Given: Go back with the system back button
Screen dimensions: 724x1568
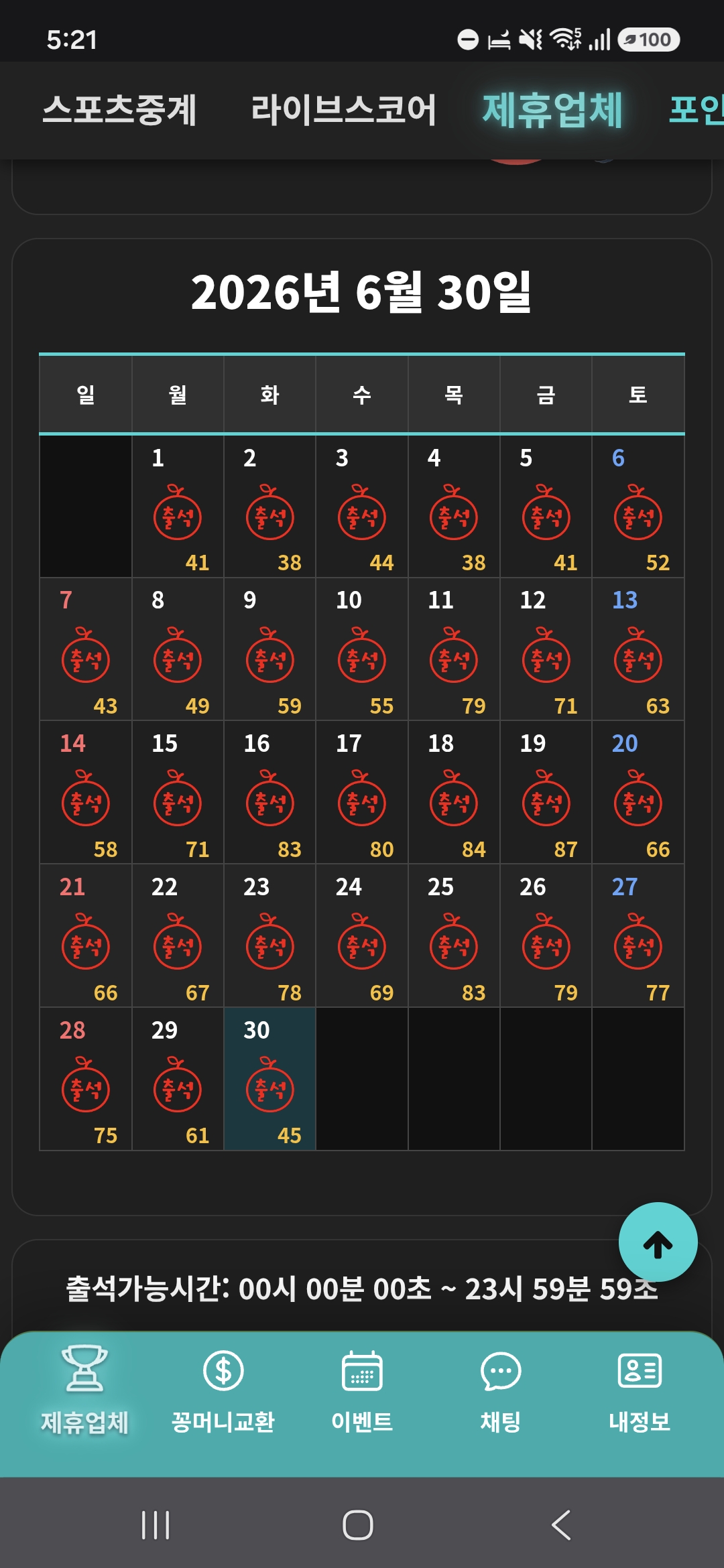Looking at the screenshot, I should (561, 1525).
